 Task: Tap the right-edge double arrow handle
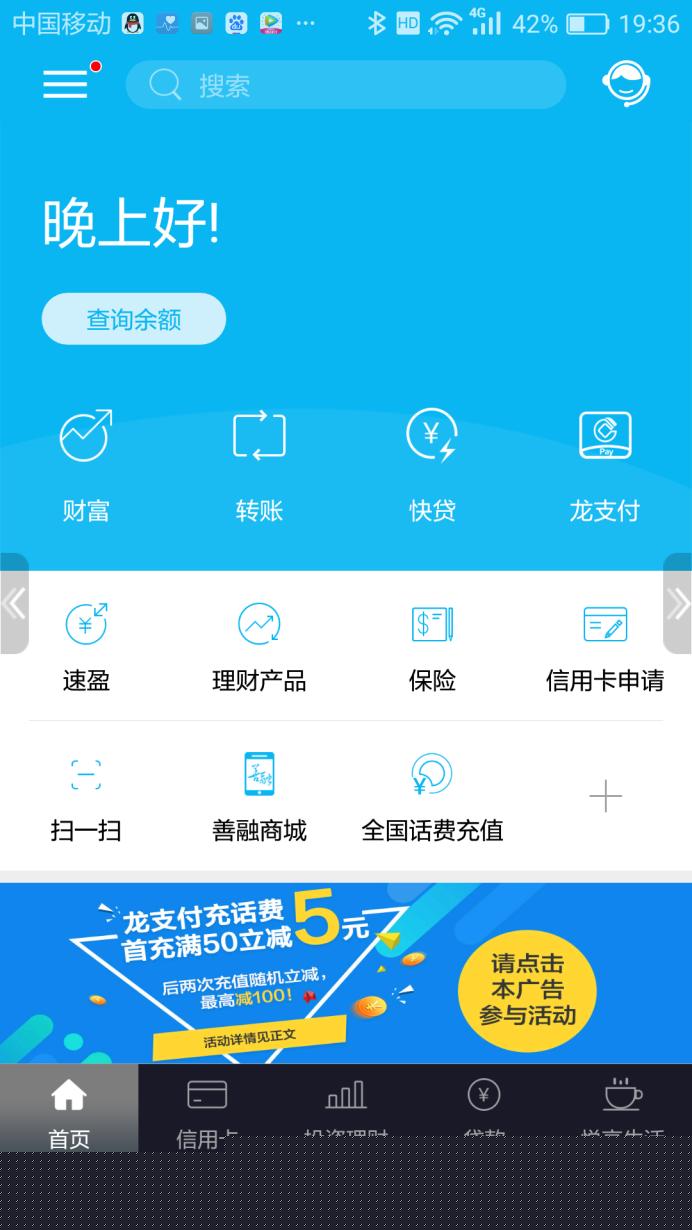(678, 603)
